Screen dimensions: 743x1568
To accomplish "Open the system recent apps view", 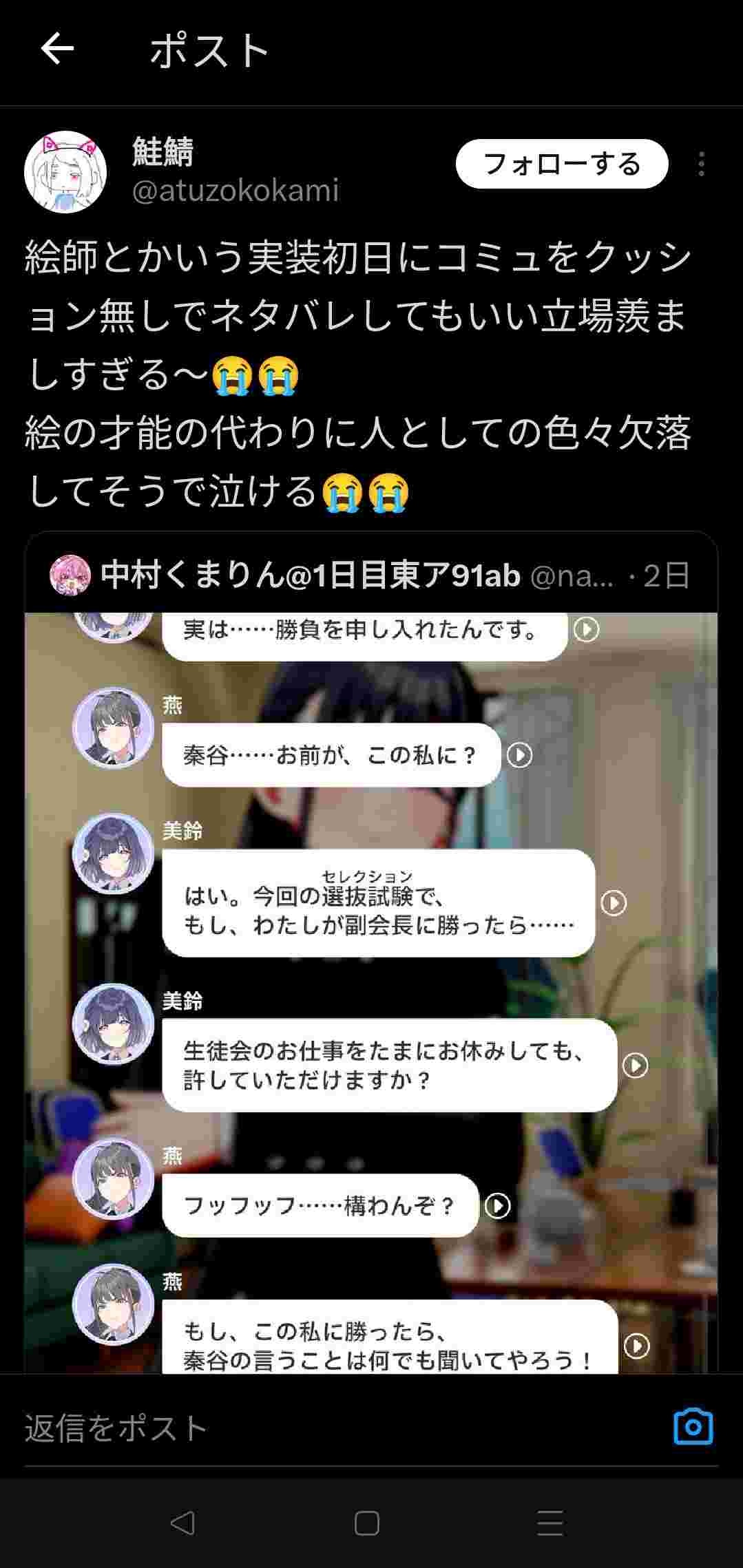I will coord(550,1523).
